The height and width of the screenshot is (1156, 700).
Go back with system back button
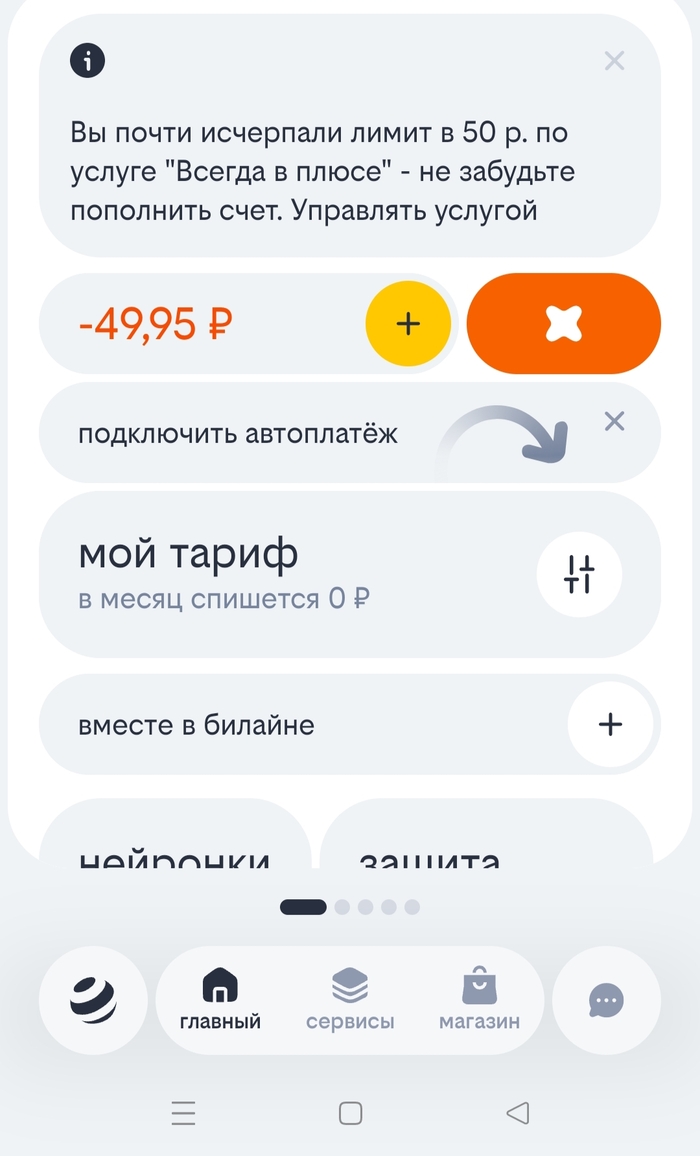[x=518, y=1113]
